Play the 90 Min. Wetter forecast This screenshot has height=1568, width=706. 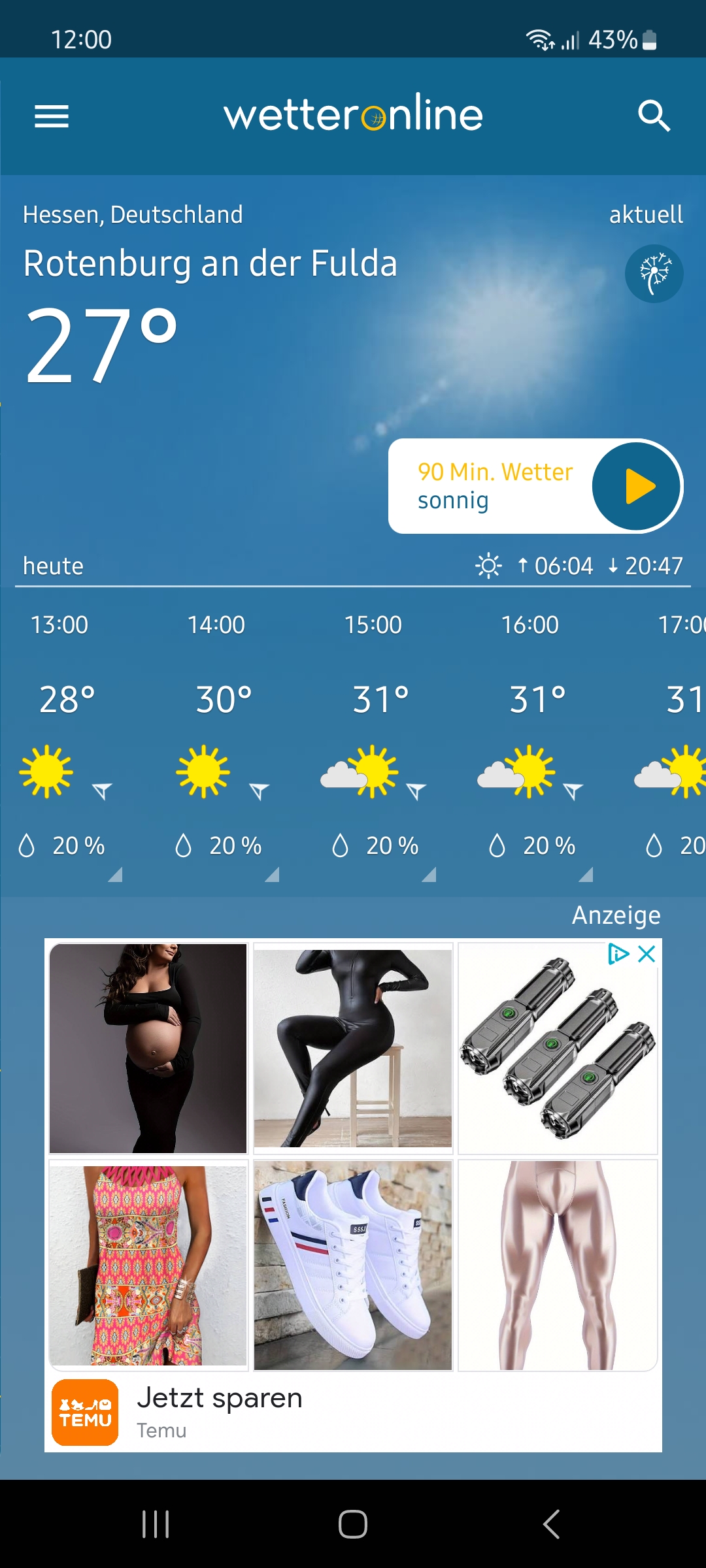tap(636, 486)
